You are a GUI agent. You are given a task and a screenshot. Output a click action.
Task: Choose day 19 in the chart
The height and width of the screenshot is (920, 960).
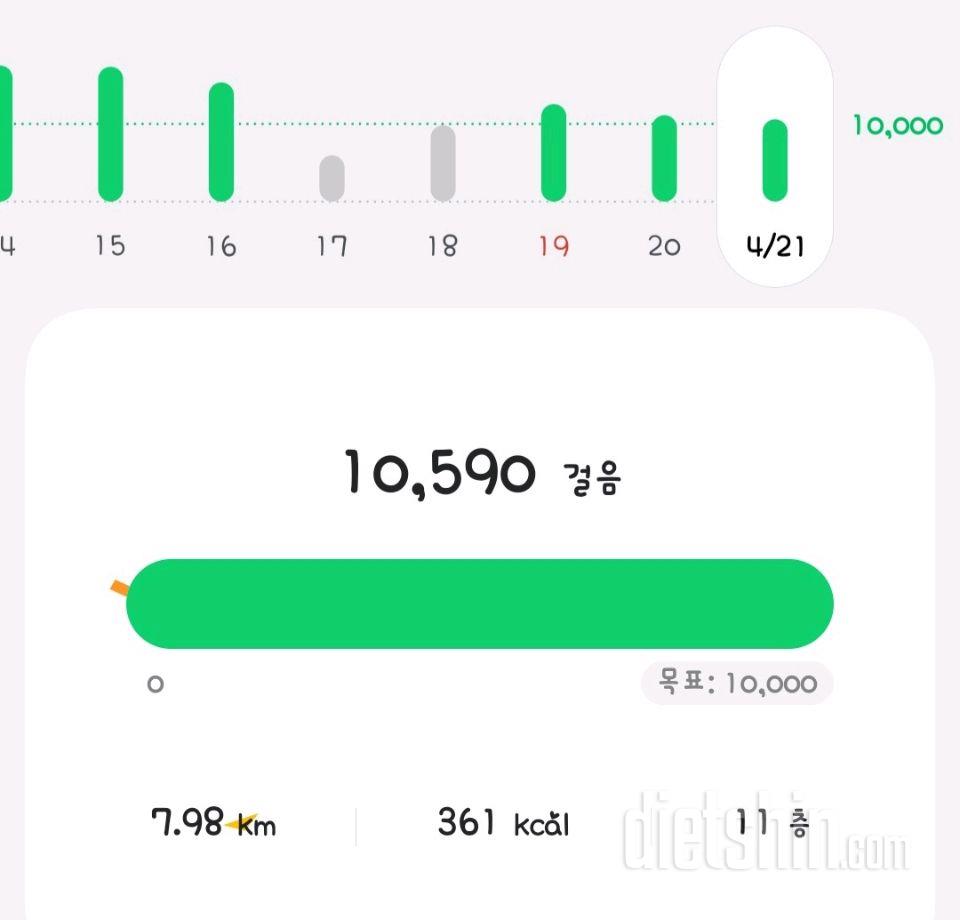tap(553, 153)
